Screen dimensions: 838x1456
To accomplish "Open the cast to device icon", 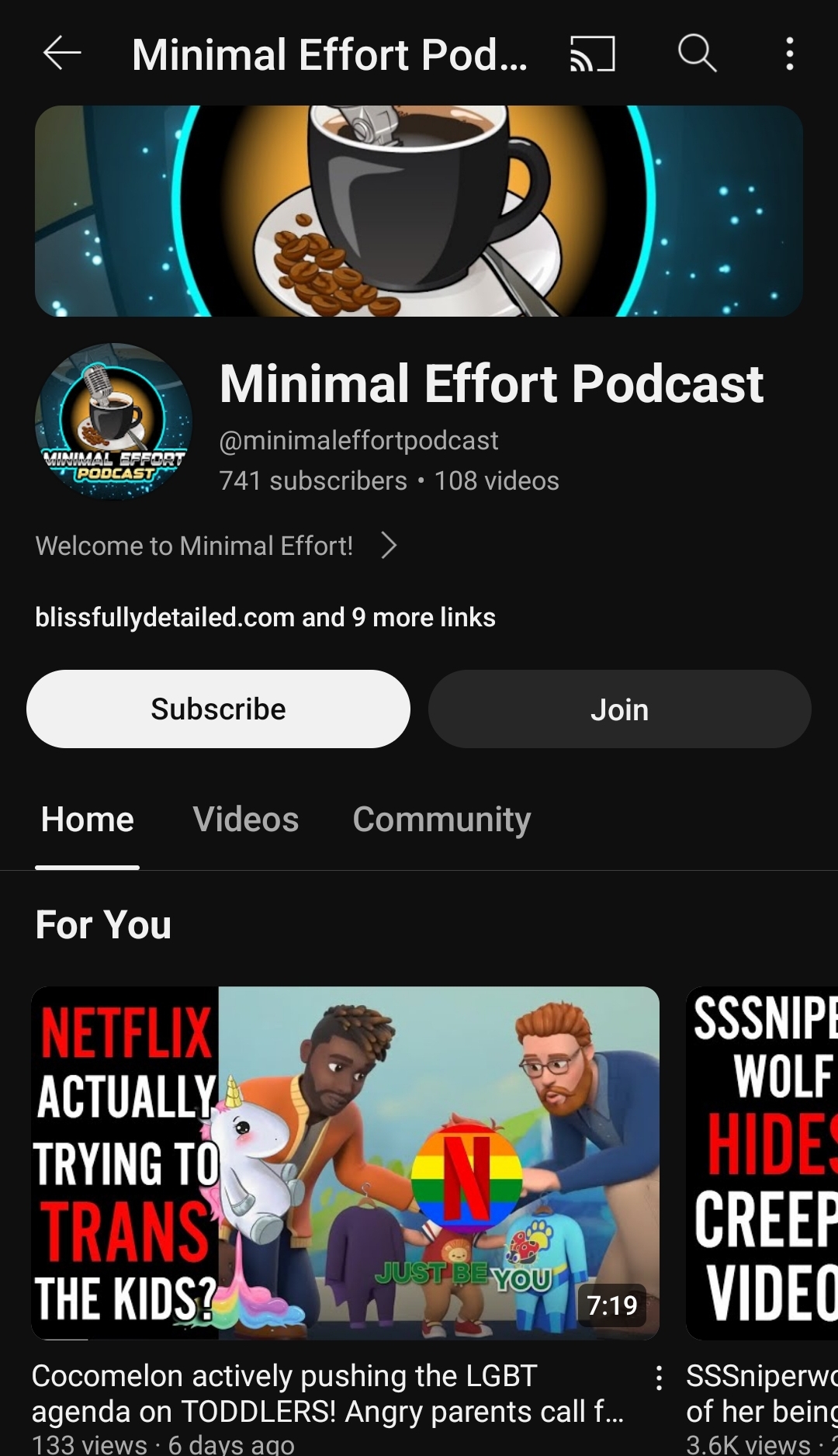I will coord(593,54).
